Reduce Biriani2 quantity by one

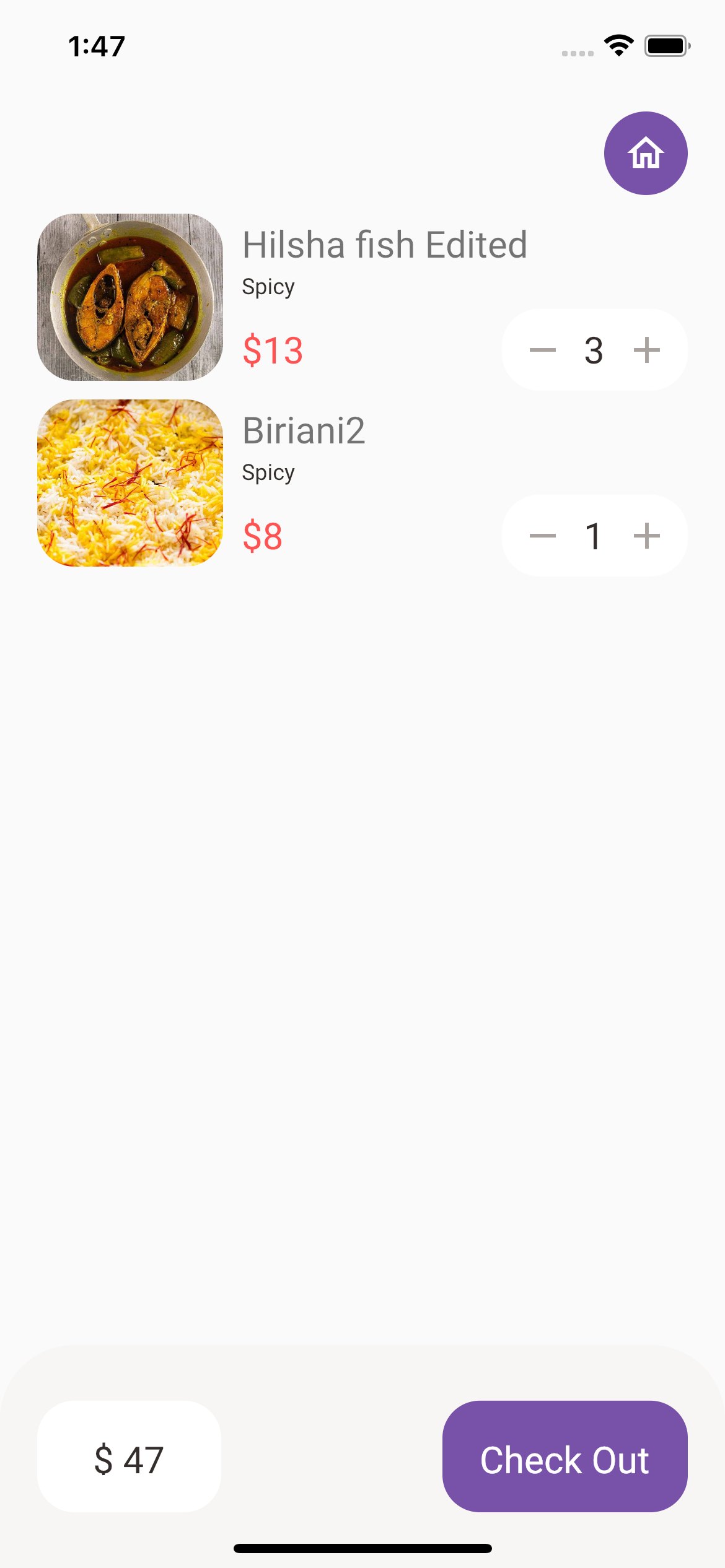click(543, 536)
